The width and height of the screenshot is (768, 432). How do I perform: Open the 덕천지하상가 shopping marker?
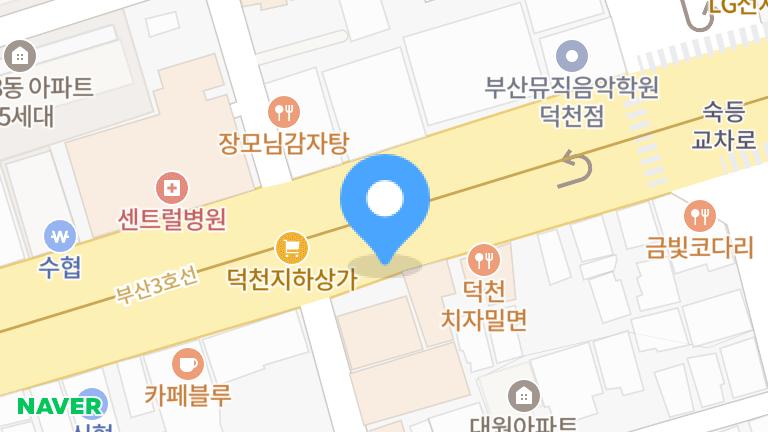[x=291, y=245]
